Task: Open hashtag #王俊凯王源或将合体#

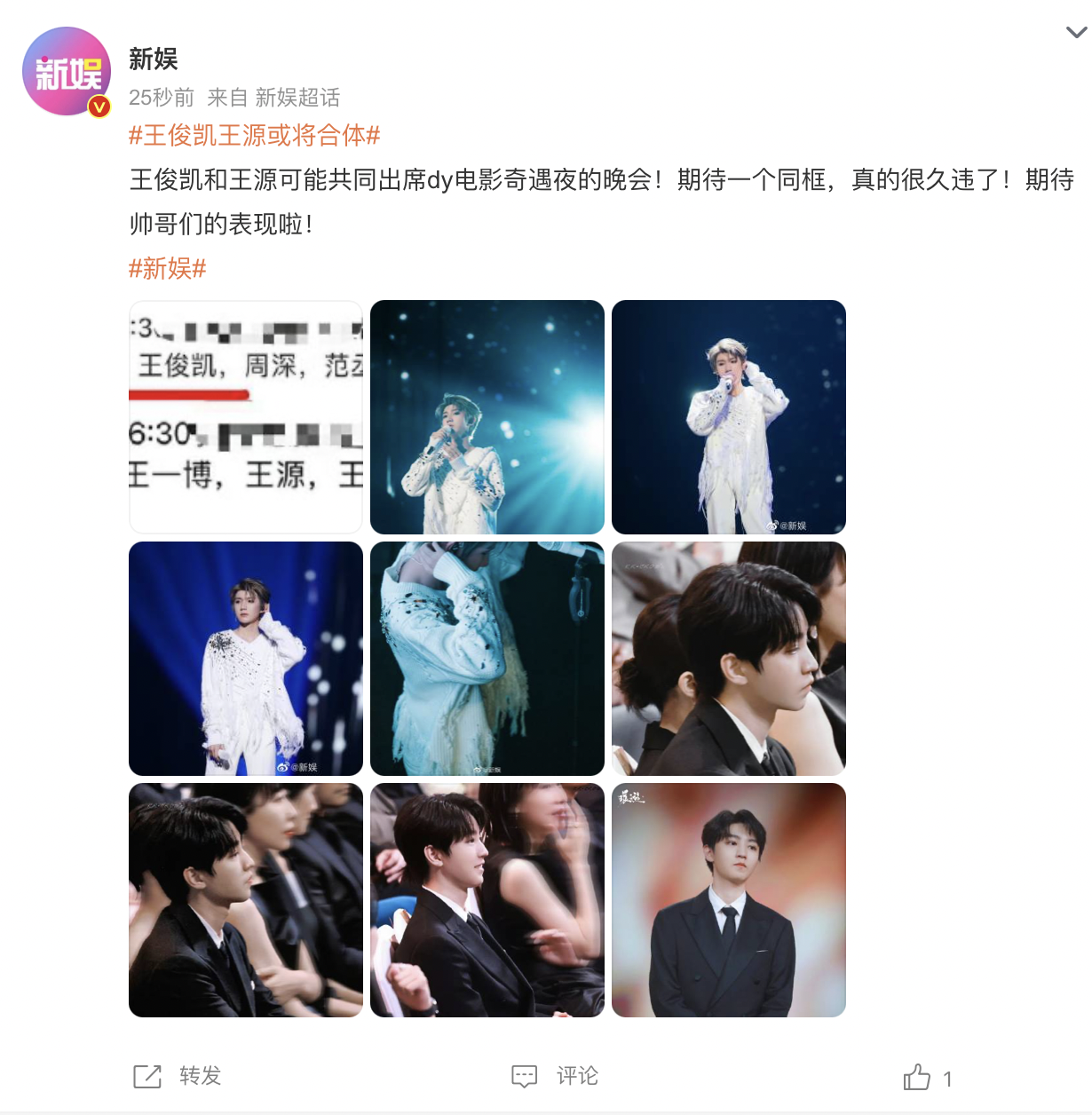Action: click(x=255, y=136)
